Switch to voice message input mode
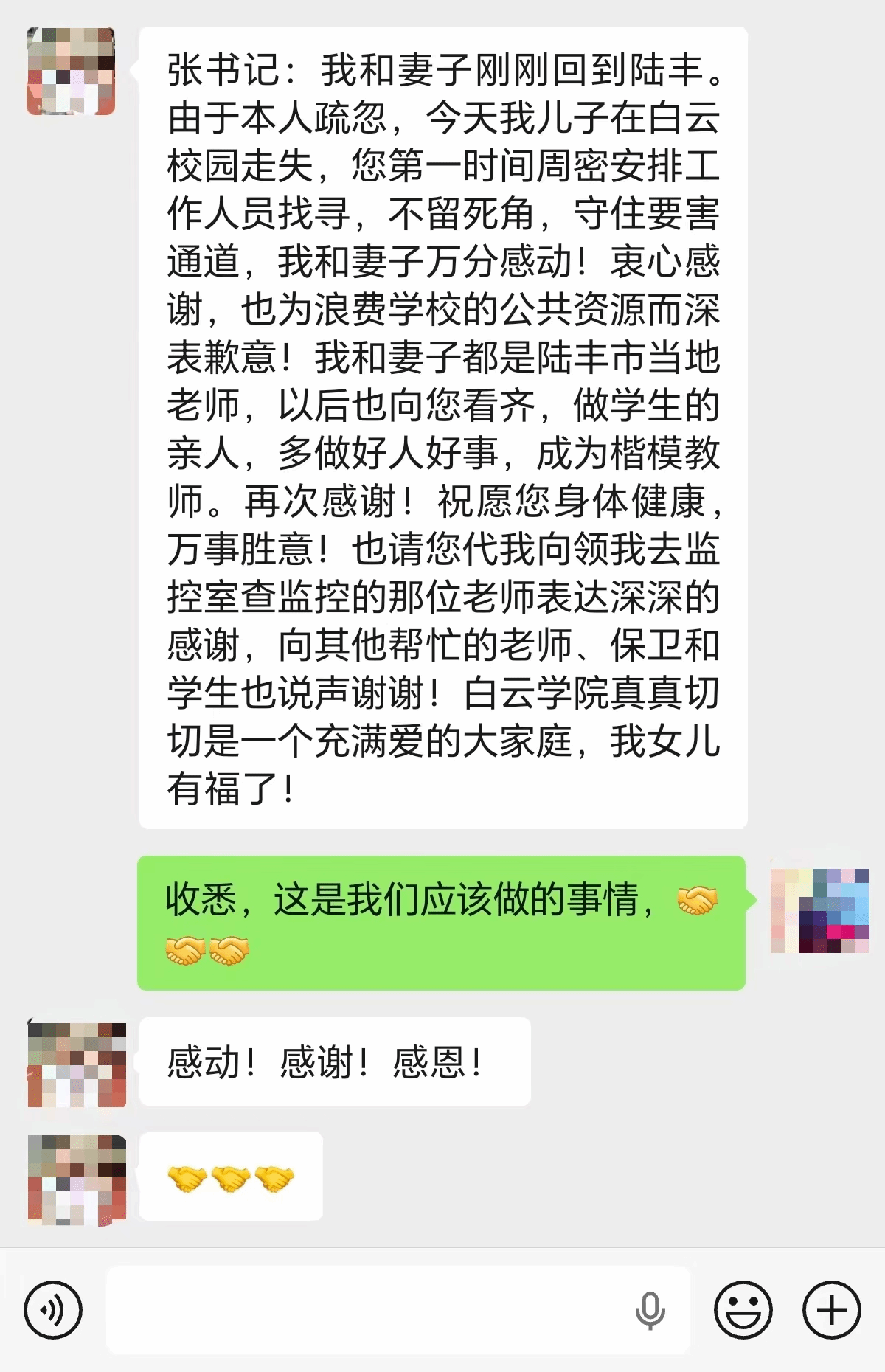885x1372 pixels. click(x=53, y=1310)
